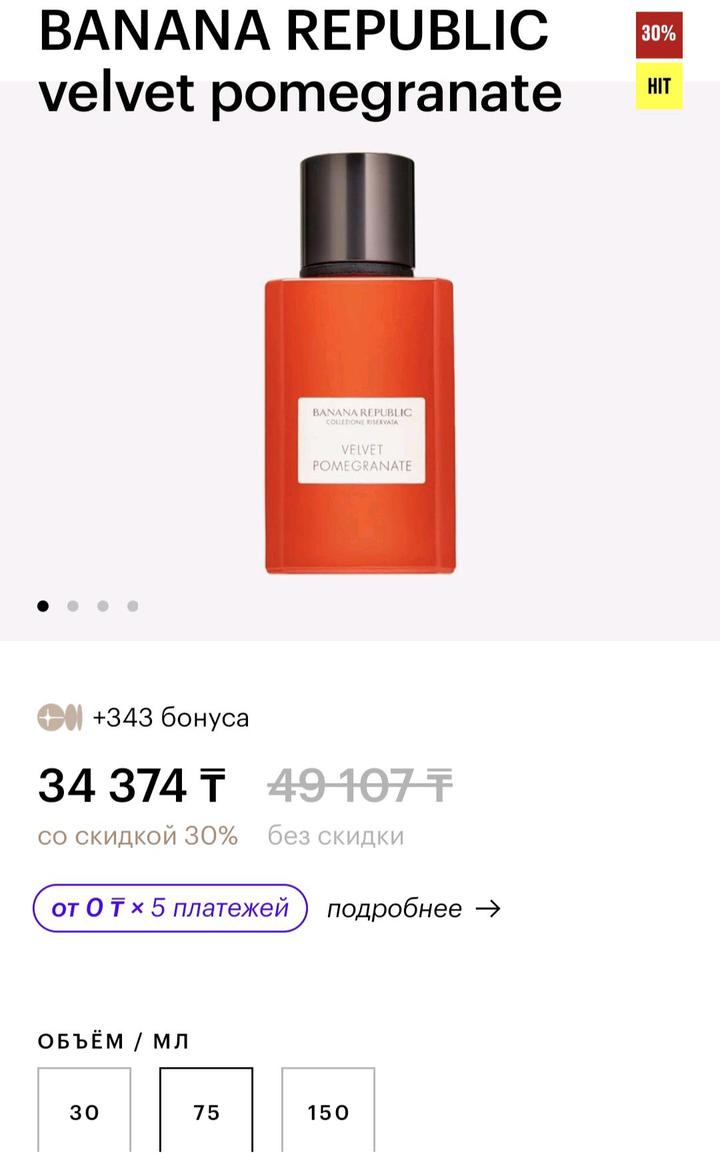Select the 30 ml volume option

coord(85,1112)
